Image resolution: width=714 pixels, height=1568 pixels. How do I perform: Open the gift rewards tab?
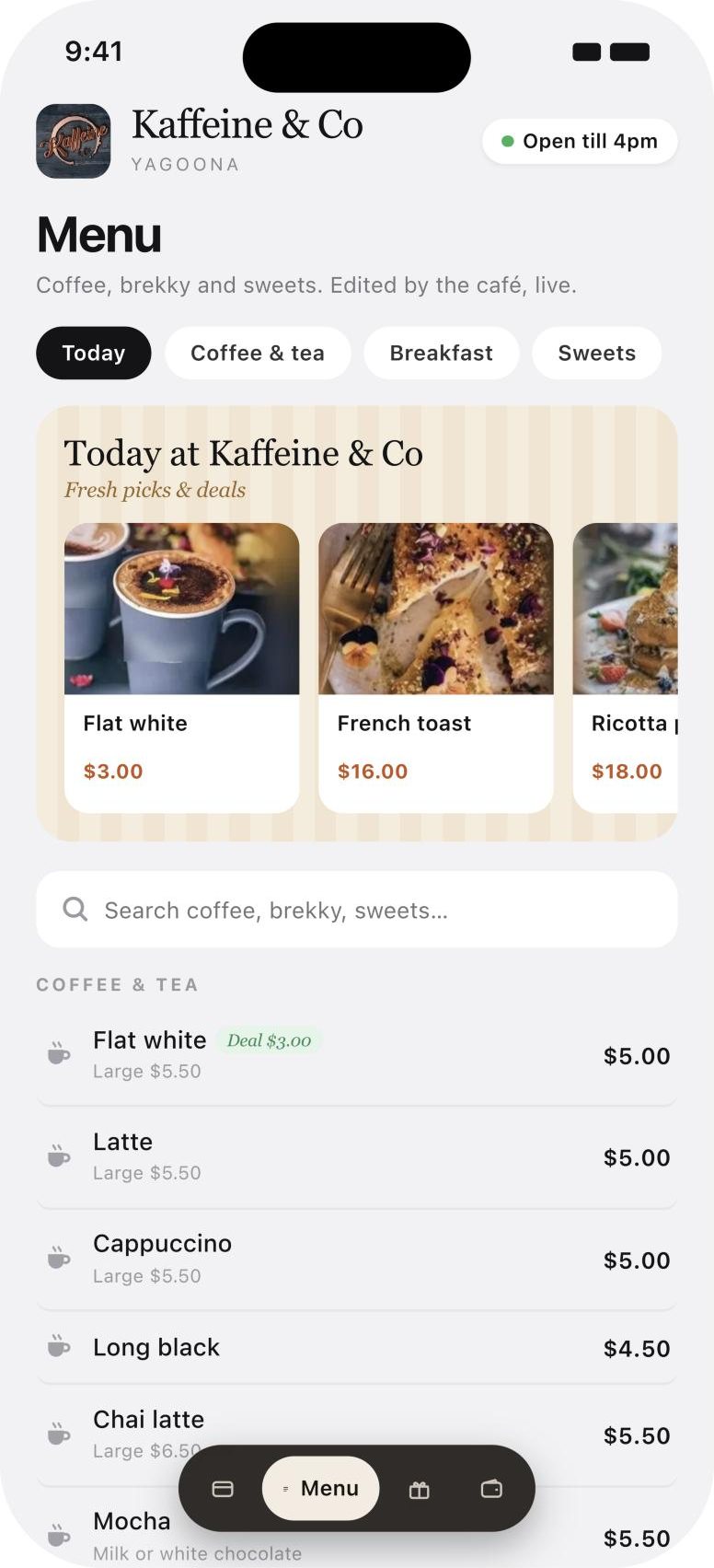(420, 1489)
